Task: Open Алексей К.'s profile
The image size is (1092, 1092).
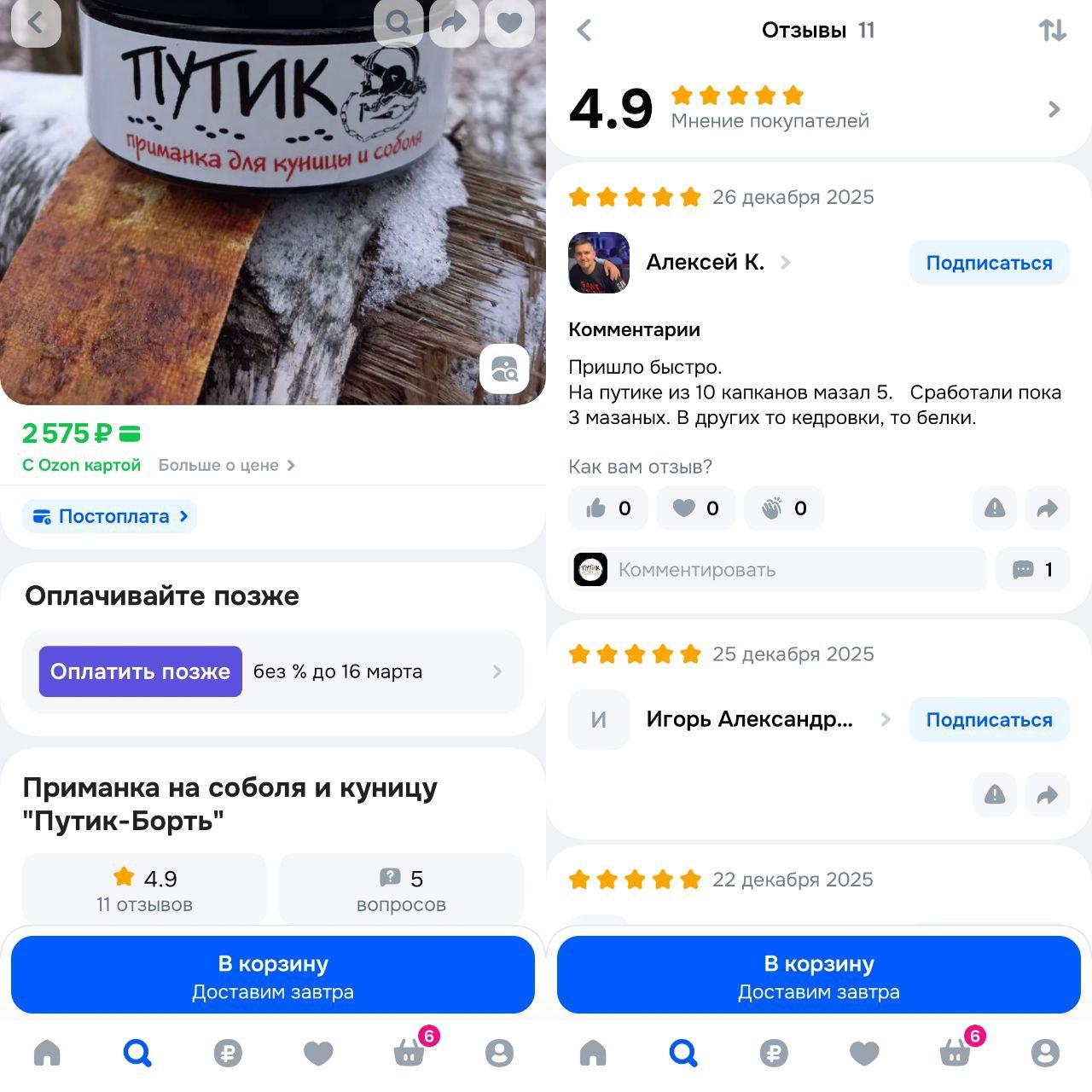Action: tap(705, 262)
